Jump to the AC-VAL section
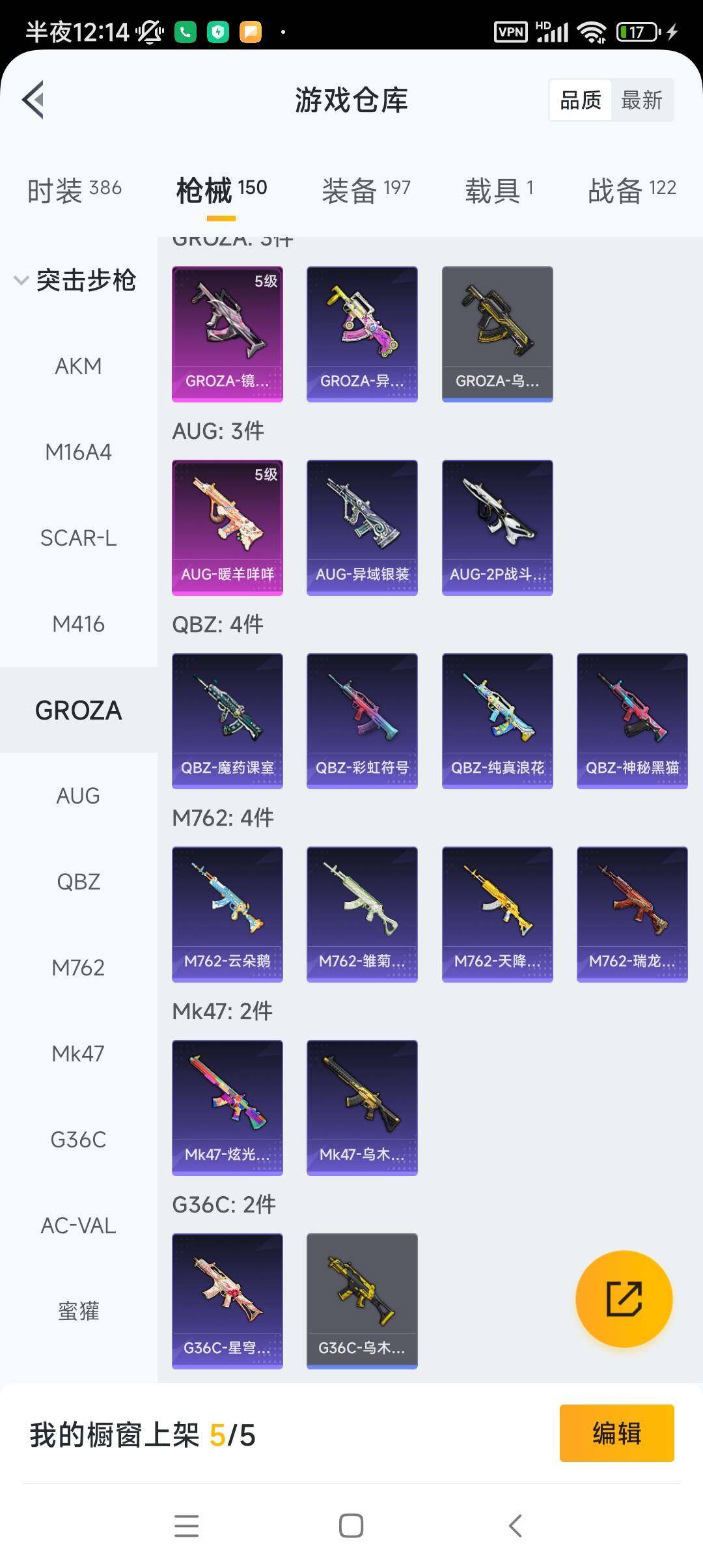The image size is (703, 1568). click(78, 1225)
